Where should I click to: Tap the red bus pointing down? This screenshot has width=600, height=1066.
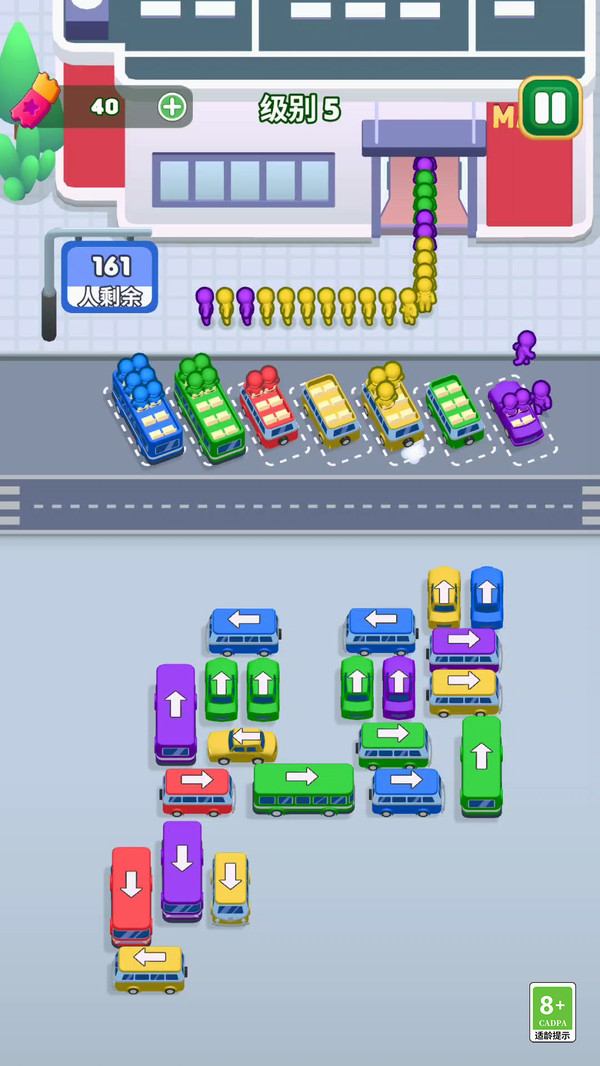click(131, 895)
